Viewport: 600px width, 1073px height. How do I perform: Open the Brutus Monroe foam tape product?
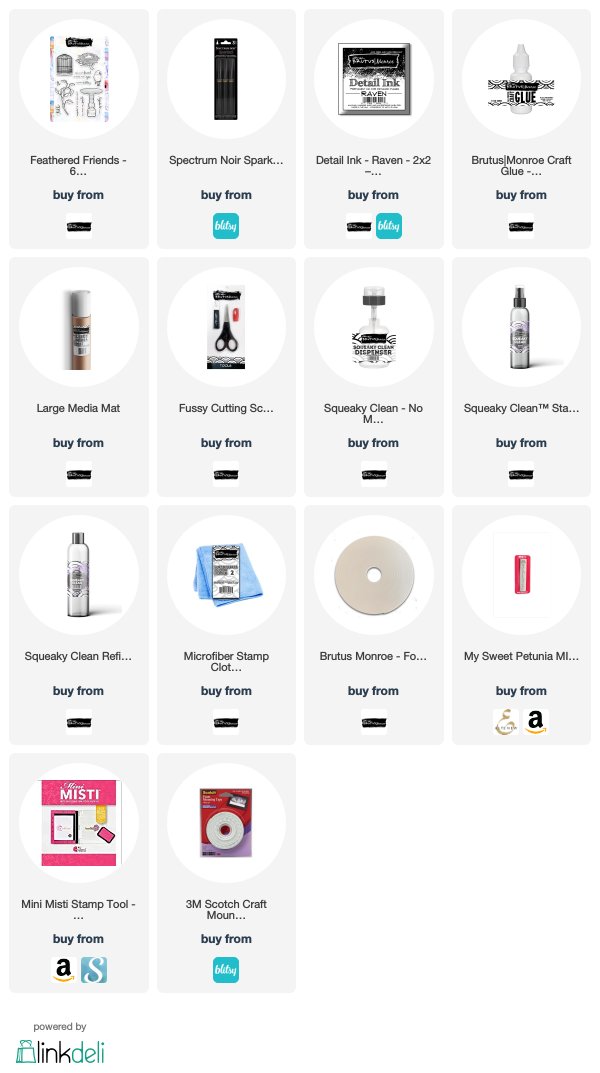click(x=374, y=576)
